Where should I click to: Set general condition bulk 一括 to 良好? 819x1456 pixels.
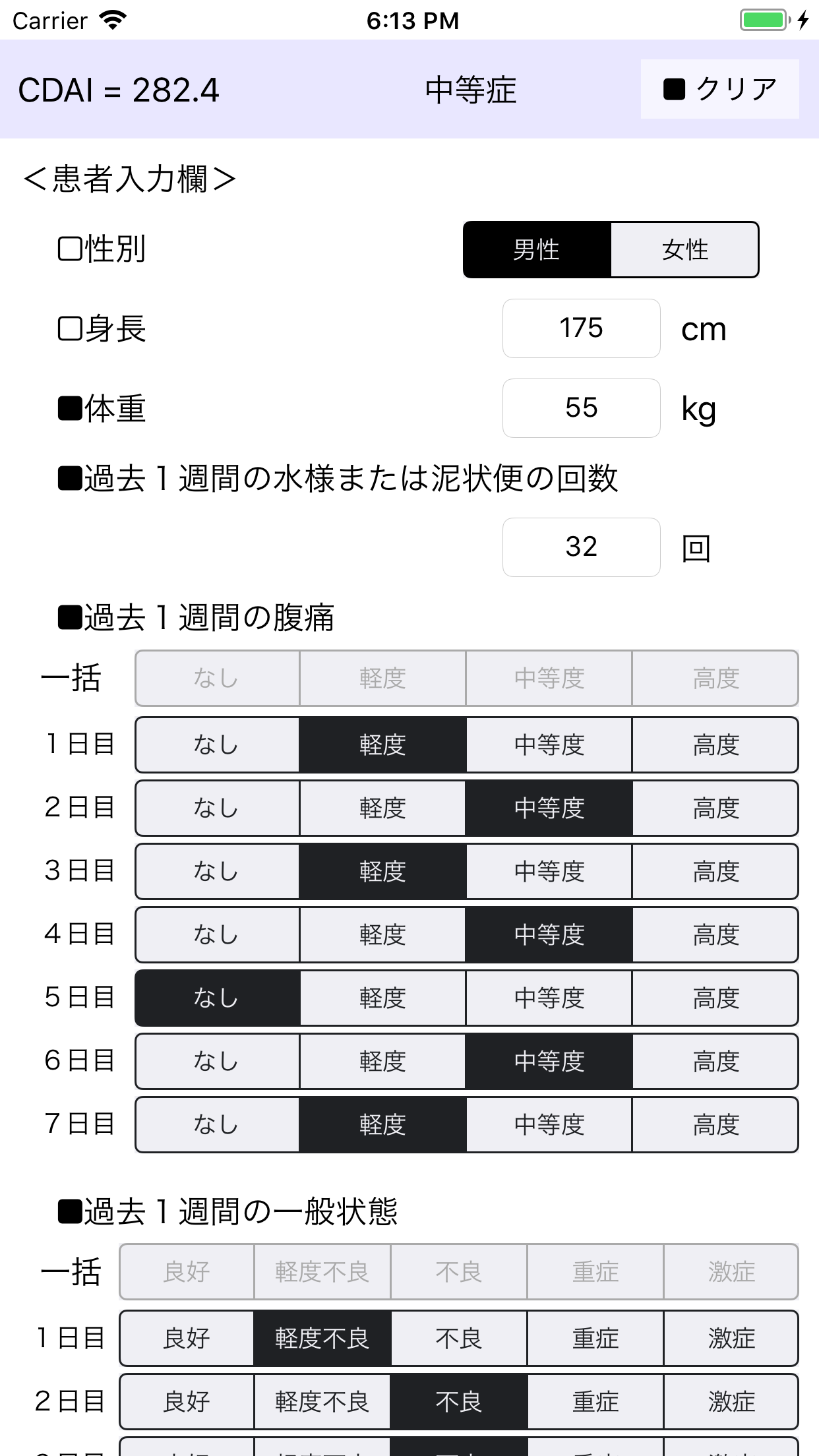point(187,1272)
